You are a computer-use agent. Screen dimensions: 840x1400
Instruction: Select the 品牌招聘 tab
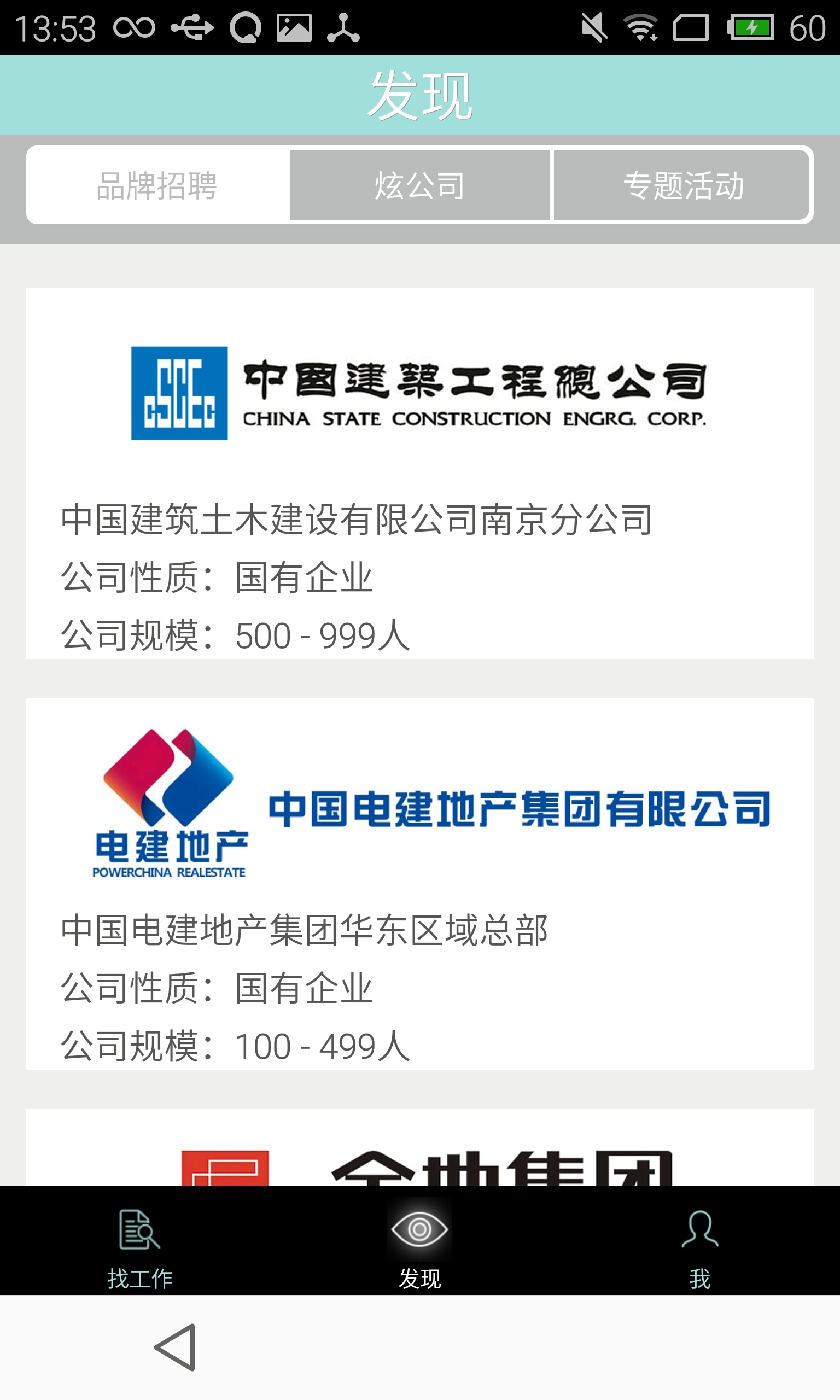(x=157, y=185)
